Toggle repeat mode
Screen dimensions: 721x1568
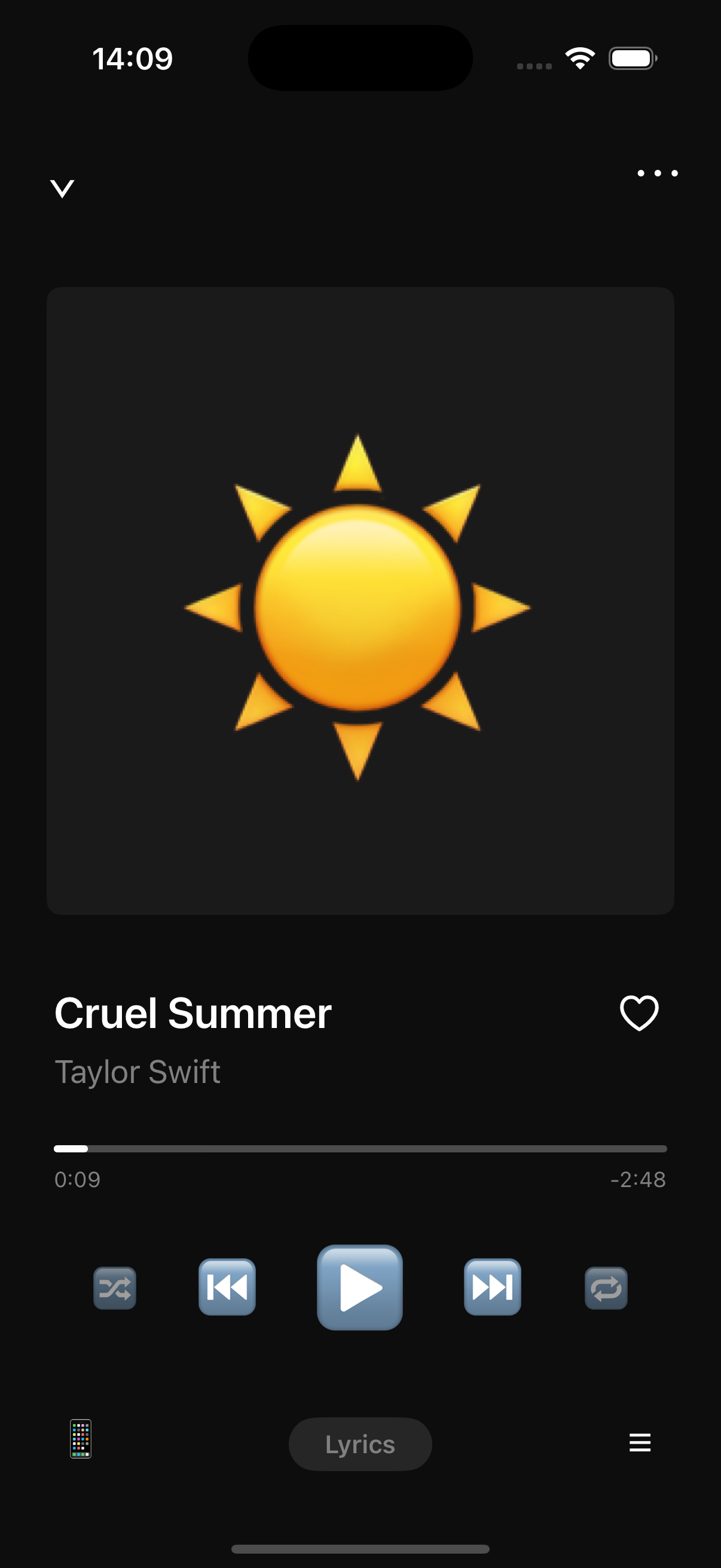click(606, 1288)
